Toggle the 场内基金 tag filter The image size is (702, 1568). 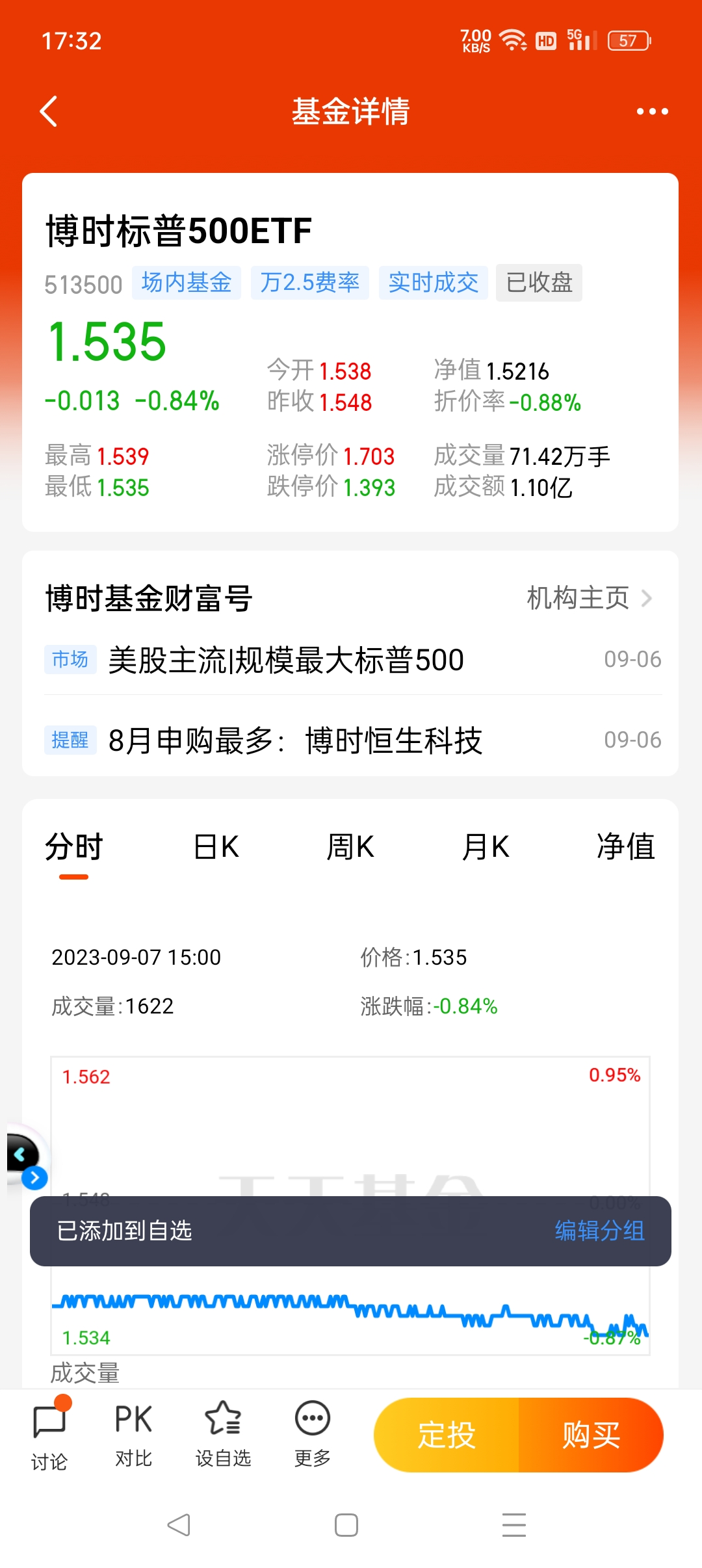(186, 282)
